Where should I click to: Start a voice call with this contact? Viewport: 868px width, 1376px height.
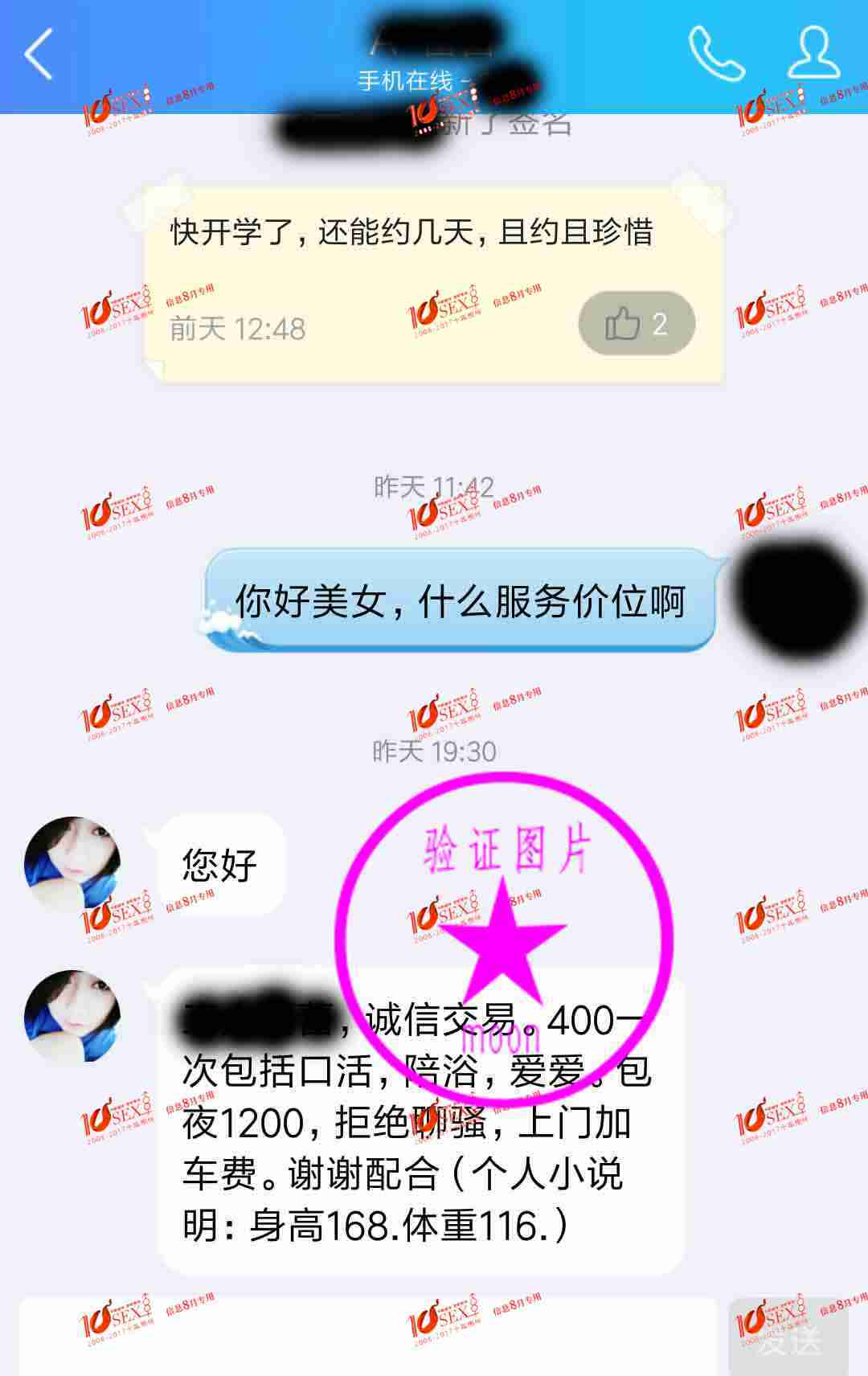tap(716, 54)
